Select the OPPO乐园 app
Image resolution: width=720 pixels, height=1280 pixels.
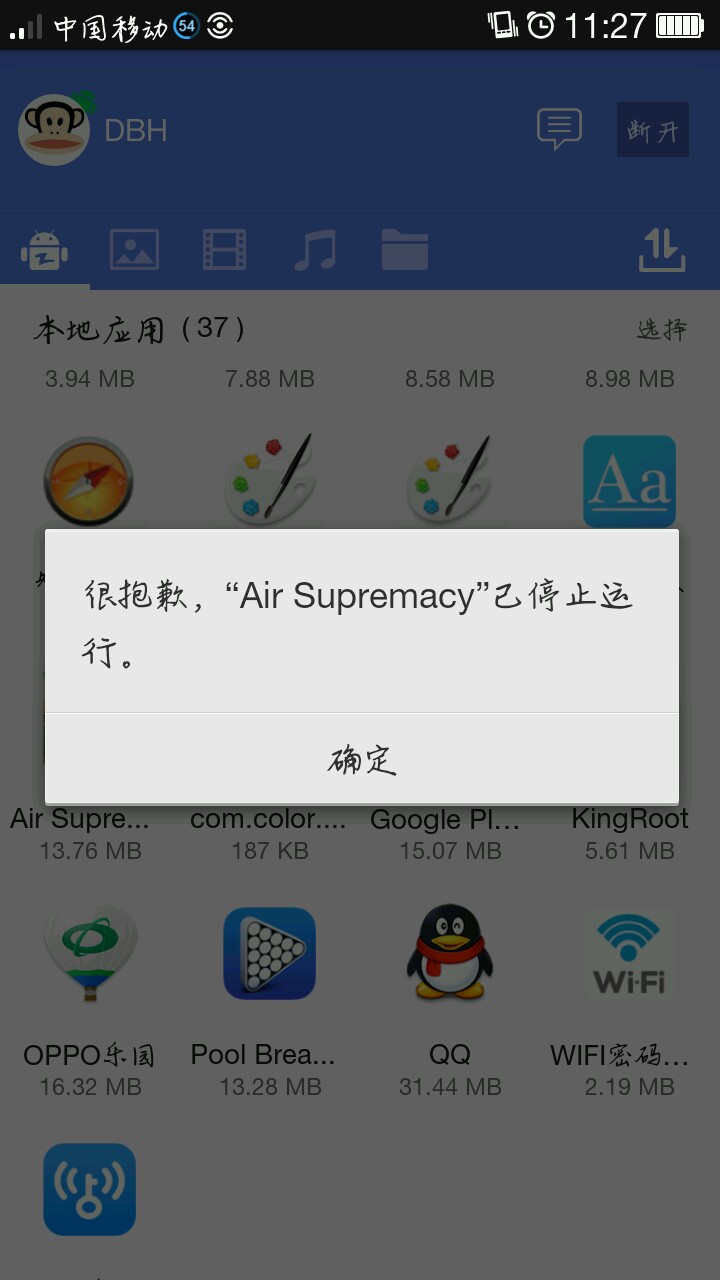(x=90, y=955)
